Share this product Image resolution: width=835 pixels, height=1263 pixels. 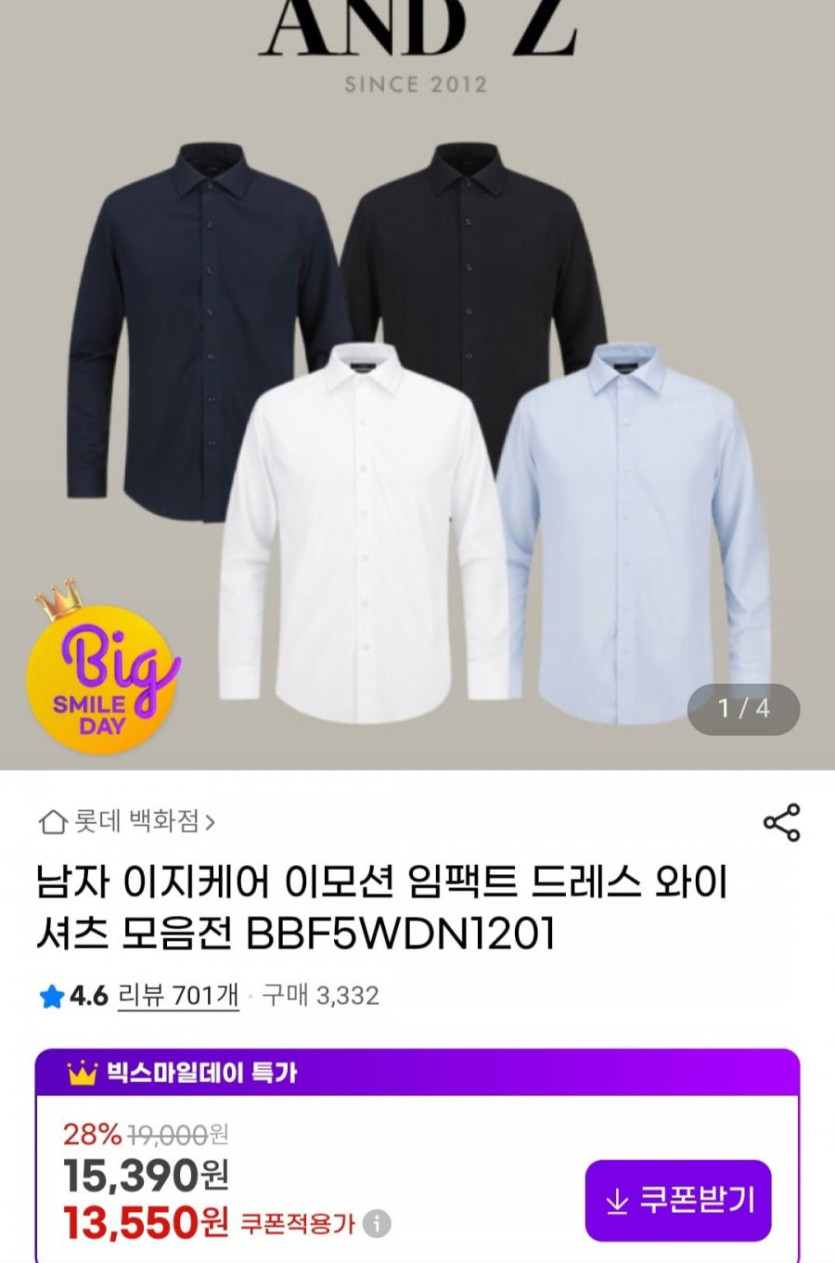coord(781,822)
